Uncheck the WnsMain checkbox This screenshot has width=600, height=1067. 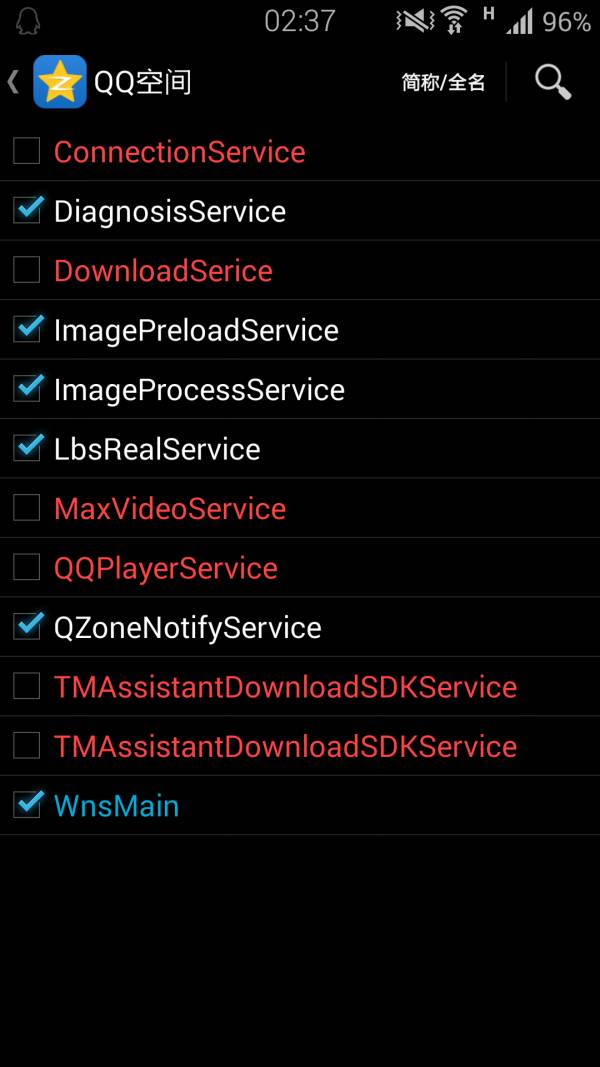click(27, 805)
